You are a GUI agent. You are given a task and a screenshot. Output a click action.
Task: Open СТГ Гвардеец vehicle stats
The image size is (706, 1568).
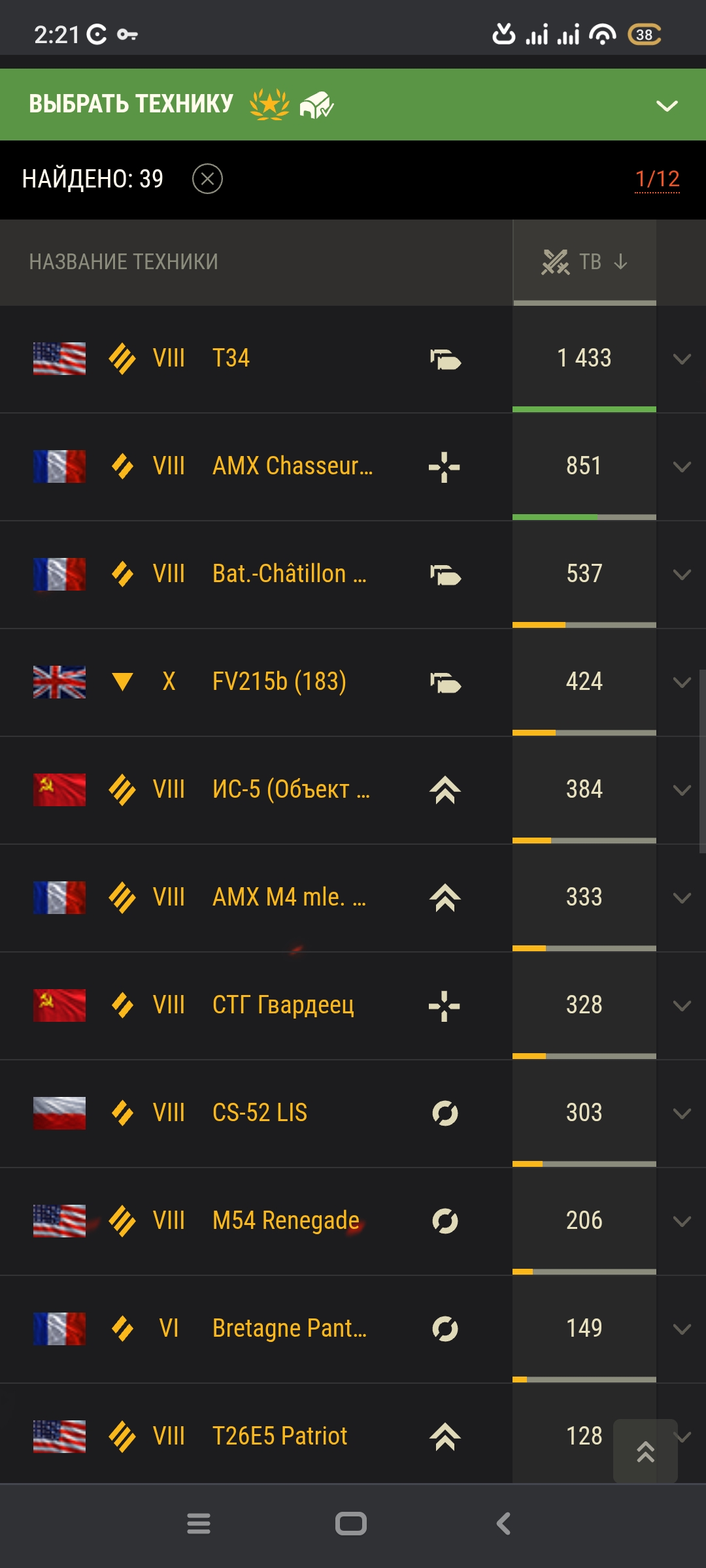[x=353, y=1005]
